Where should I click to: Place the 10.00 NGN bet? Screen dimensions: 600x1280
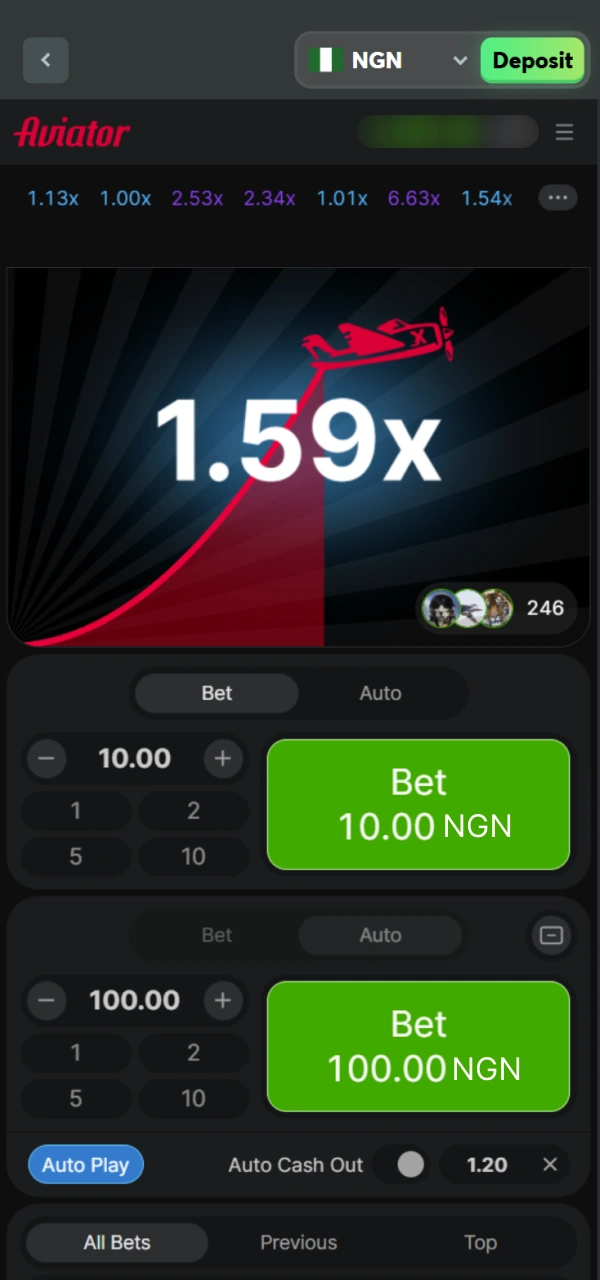coord(418,804)
